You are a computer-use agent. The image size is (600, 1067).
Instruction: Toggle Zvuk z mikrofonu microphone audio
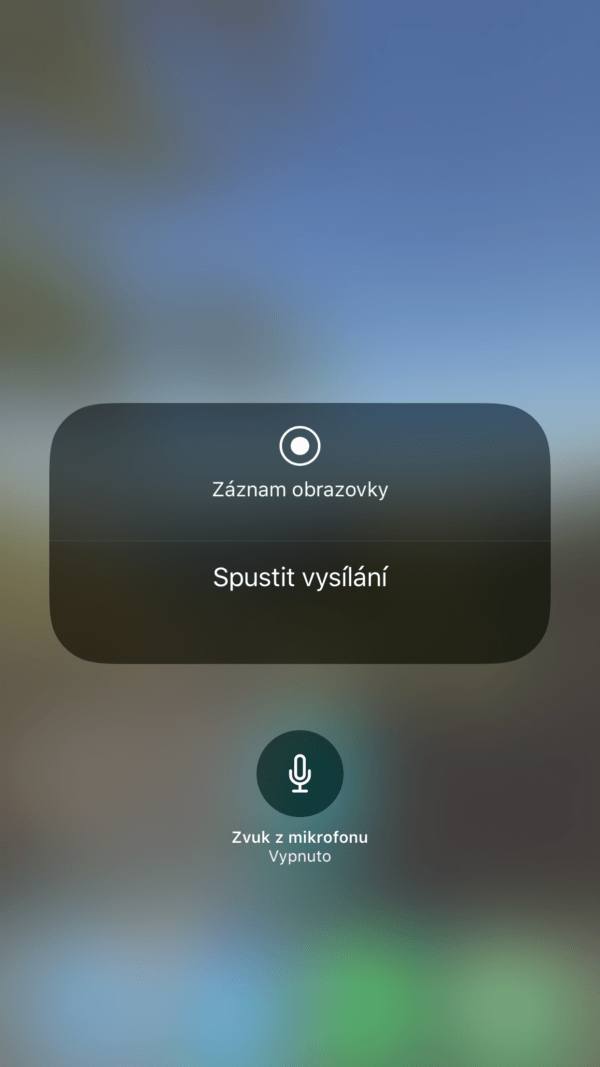[x=300, y=774]
